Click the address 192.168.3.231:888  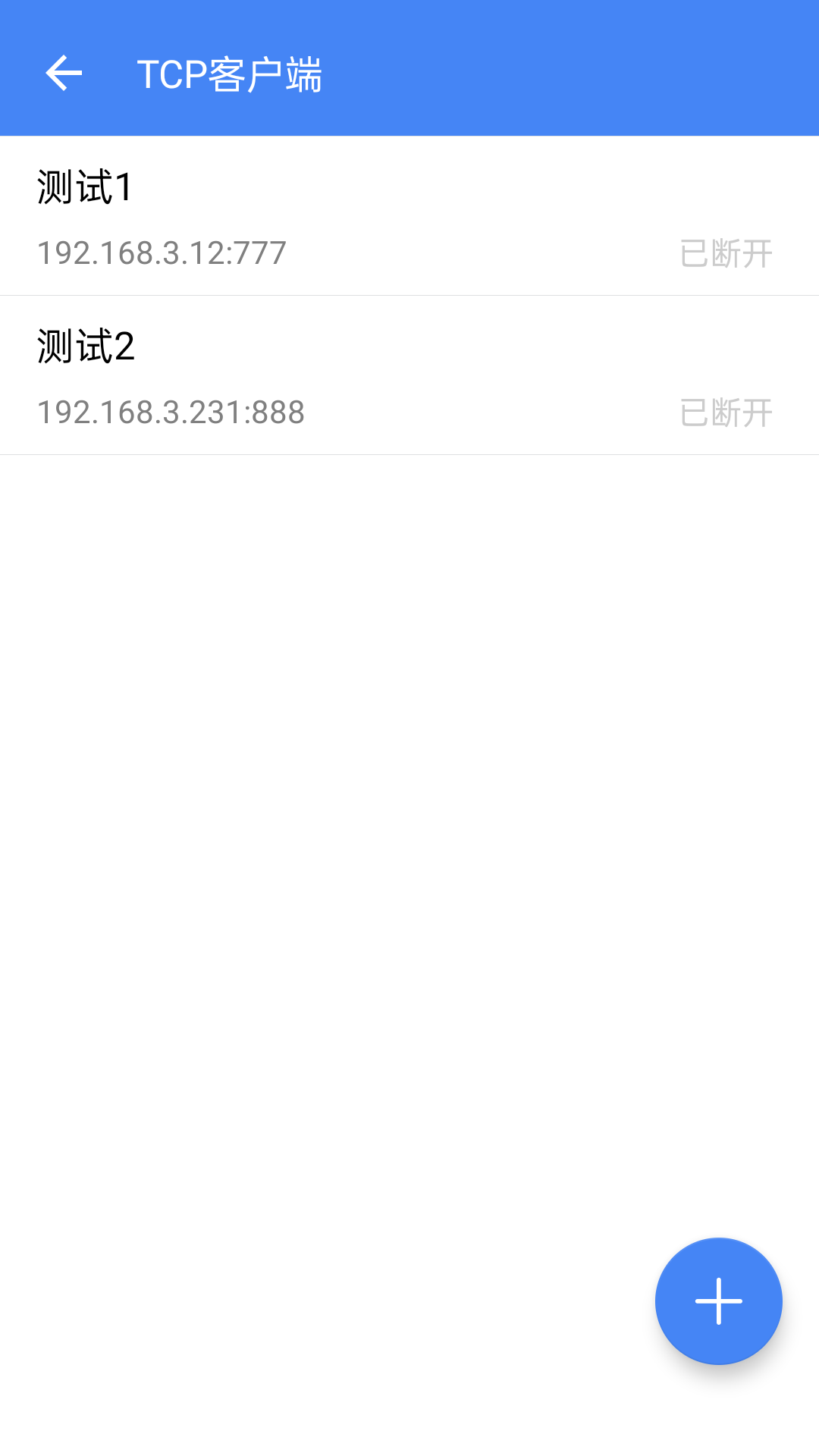coord(170,411)
